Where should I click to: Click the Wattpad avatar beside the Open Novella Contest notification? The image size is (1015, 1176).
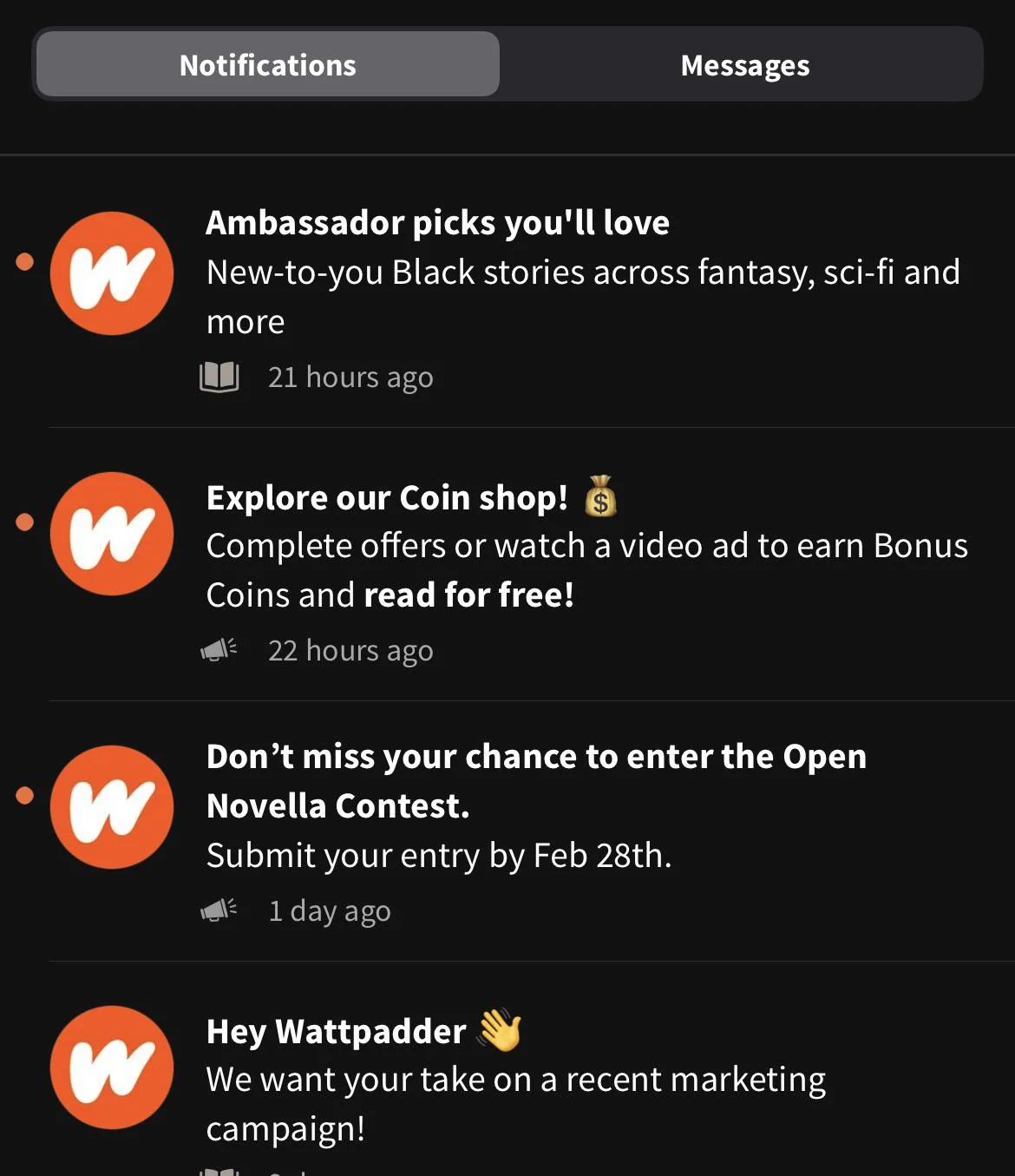coord(112,807)
